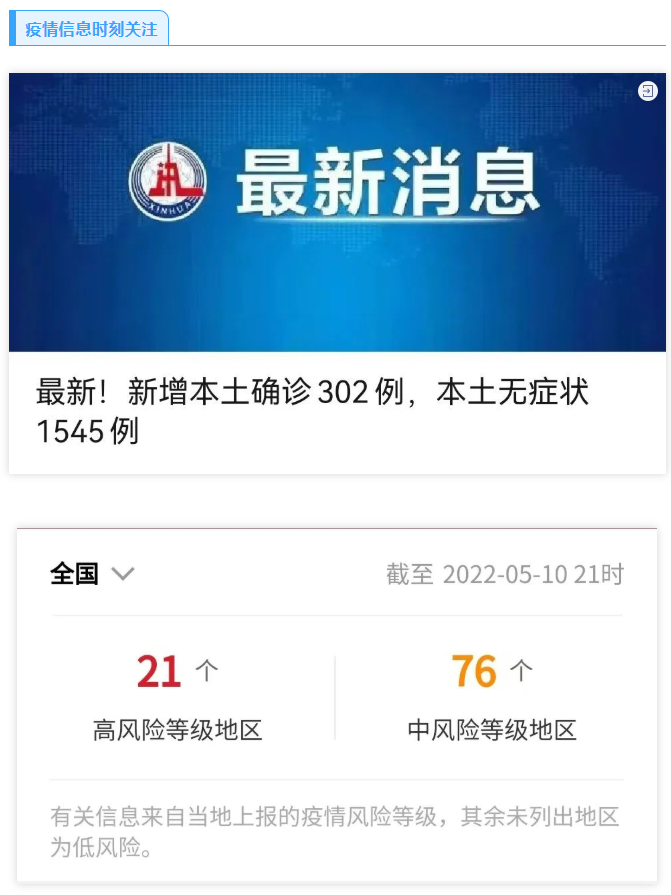
Task: View the 76 medium-risk areas (中风险等级地区)
Action: [x=492, y=697]
